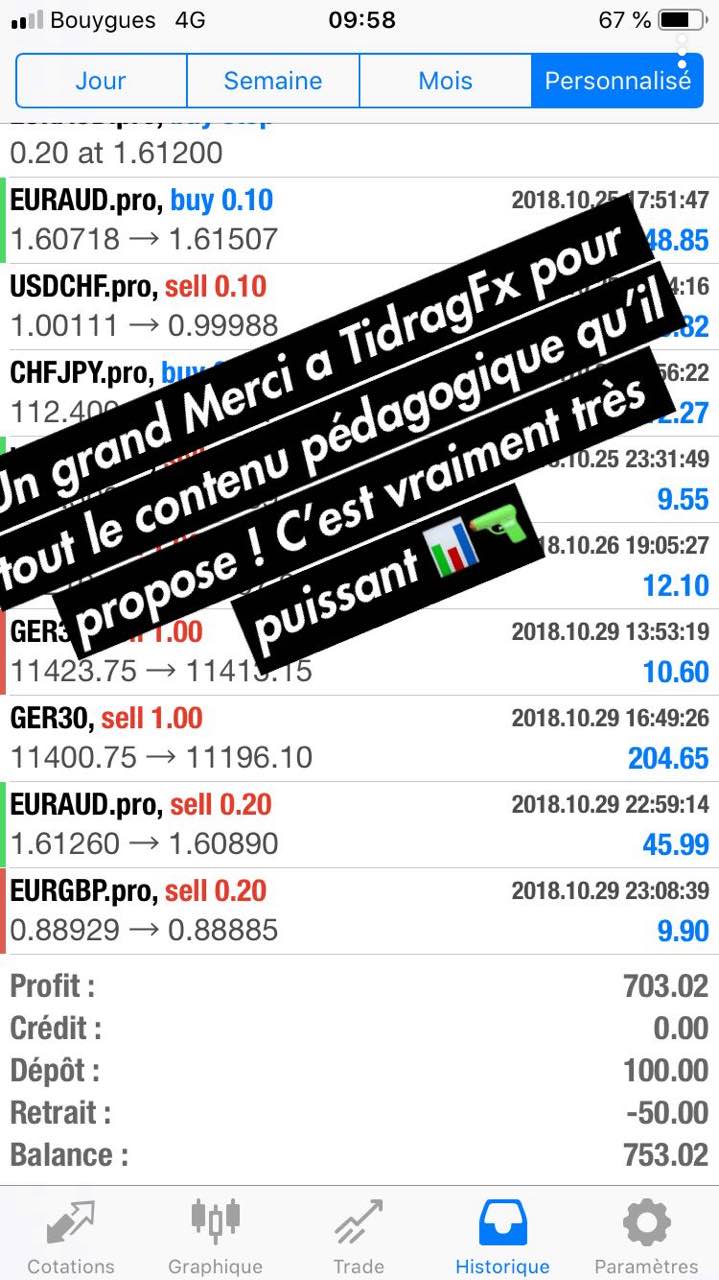The width and height of the screenshot is (719, 1280).
Task: Go to the Graphique tab
Action: coord(215,1236)
